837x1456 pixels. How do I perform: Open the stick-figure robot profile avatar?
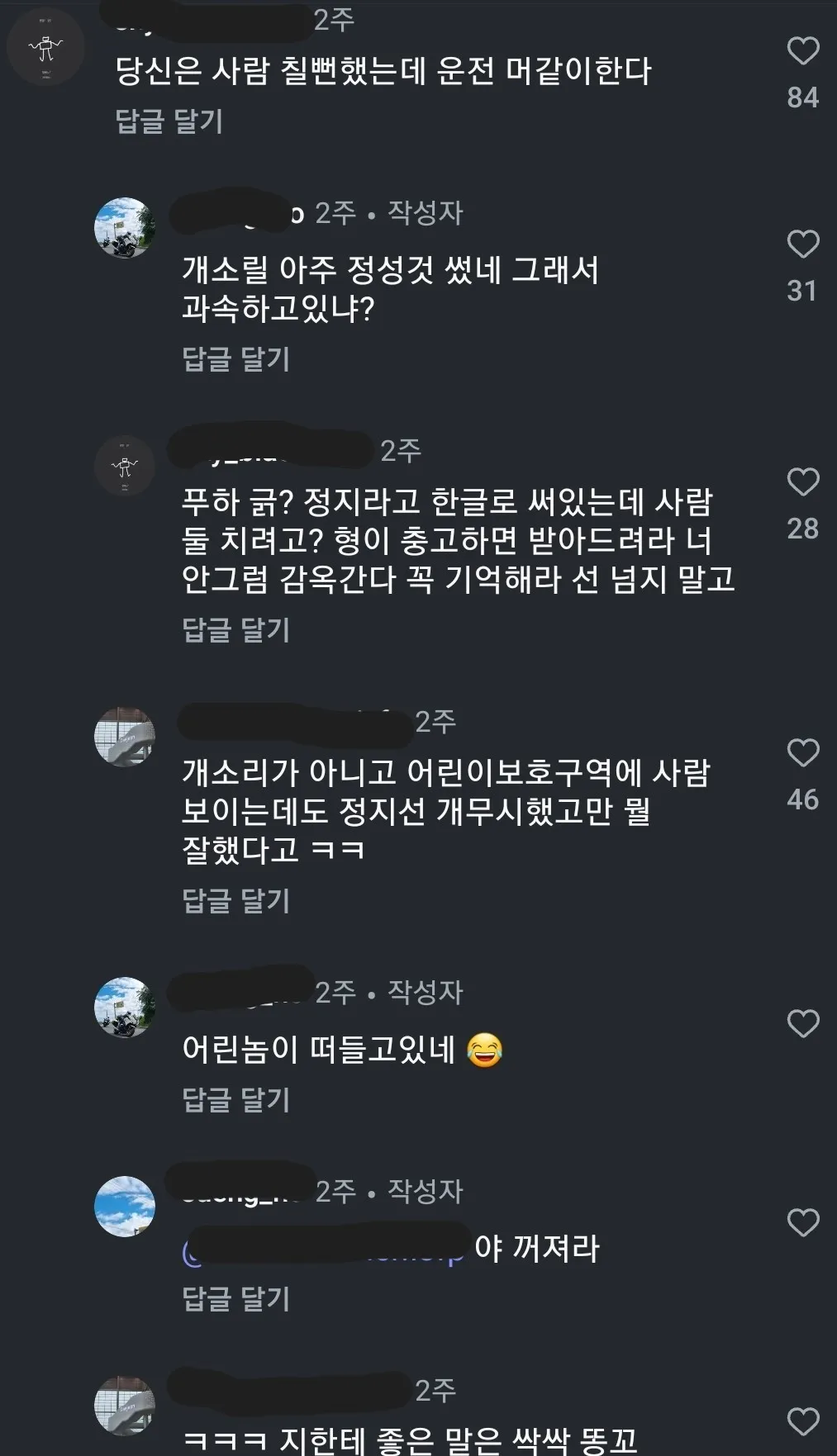(x=45, y=47)
